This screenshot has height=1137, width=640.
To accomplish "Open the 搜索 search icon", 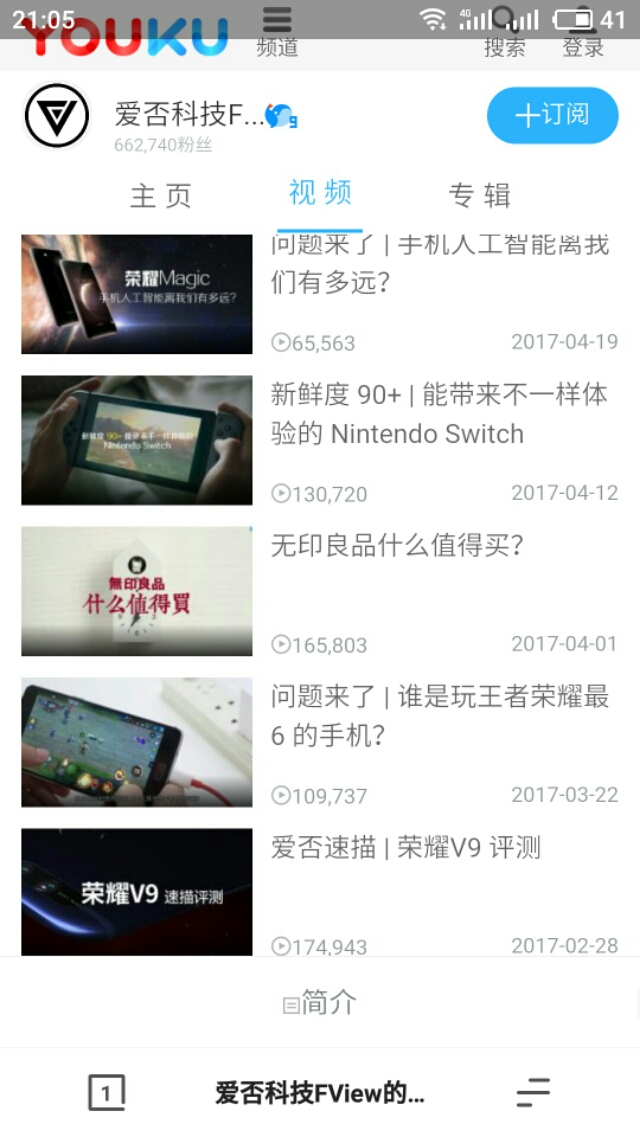I will [x=505, y=33].
